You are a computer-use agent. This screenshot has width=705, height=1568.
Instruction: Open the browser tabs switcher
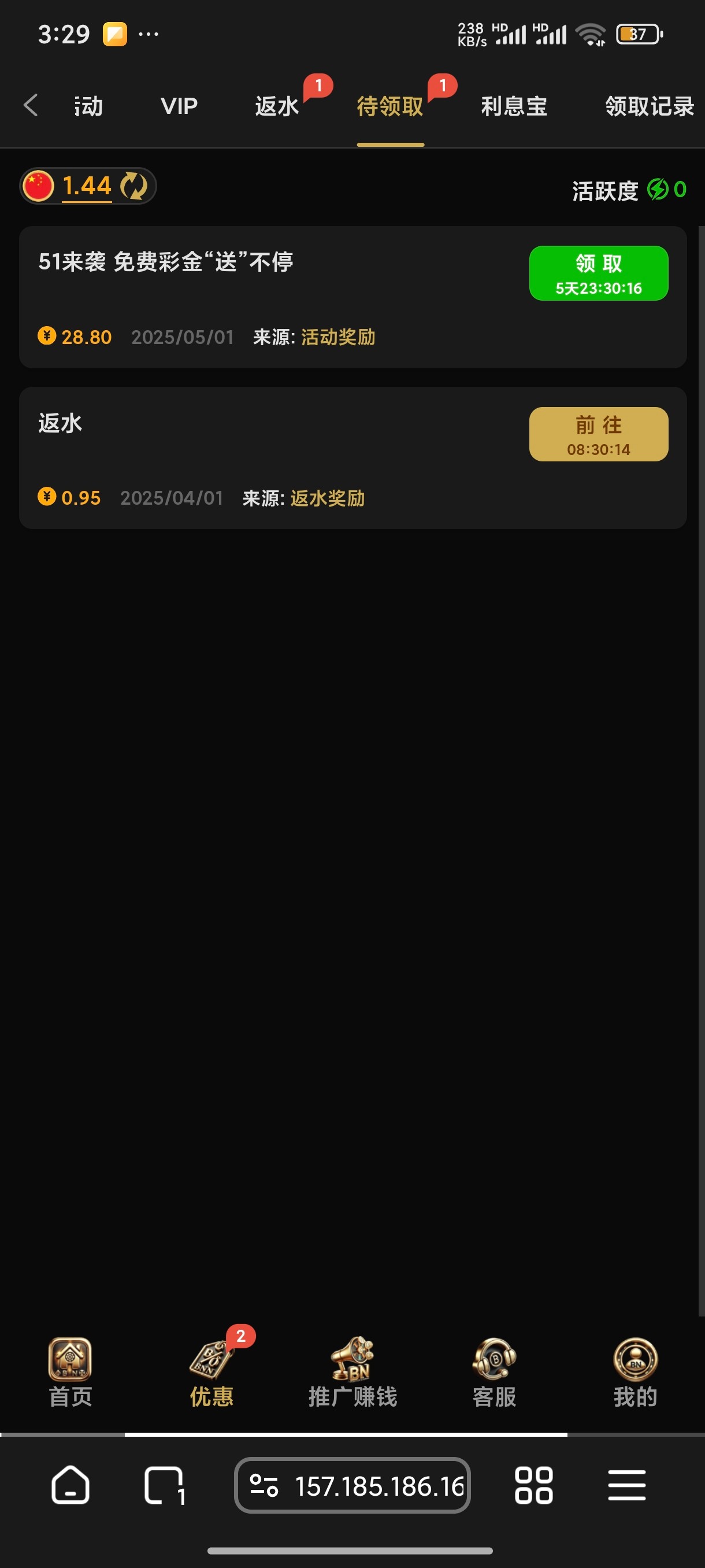click(x=164, y=1486)
